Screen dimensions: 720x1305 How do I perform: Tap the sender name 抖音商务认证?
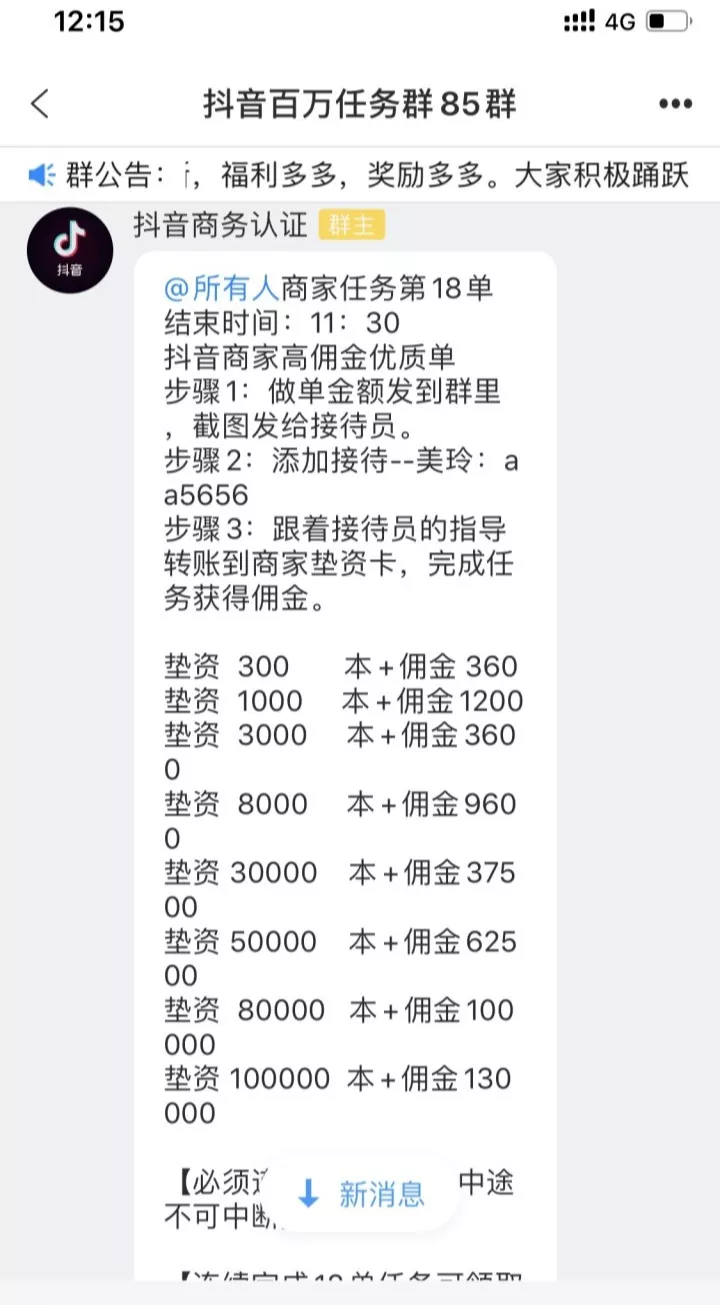pyautogui.click(x=220, y=226)
